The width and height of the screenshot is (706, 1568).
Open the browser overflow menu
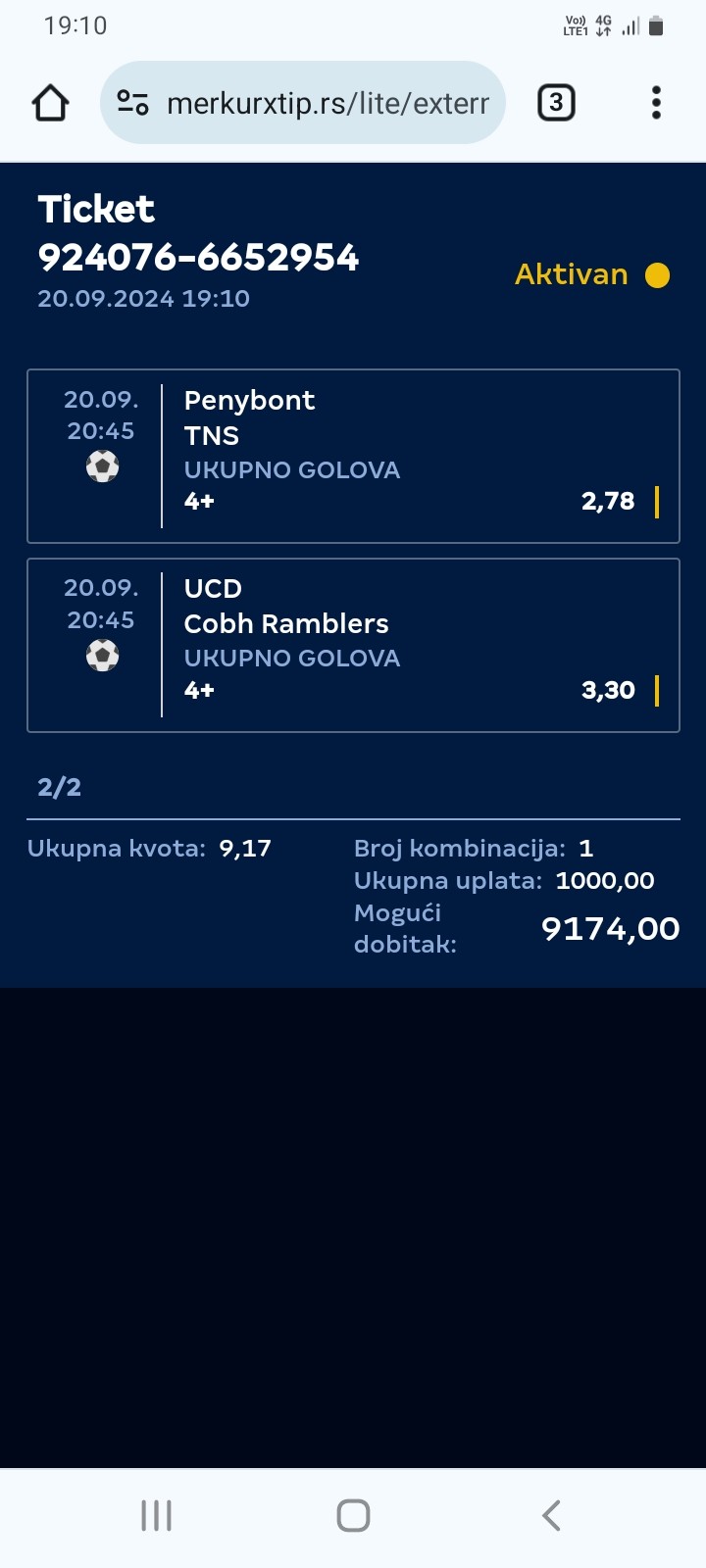pos(656,103)
